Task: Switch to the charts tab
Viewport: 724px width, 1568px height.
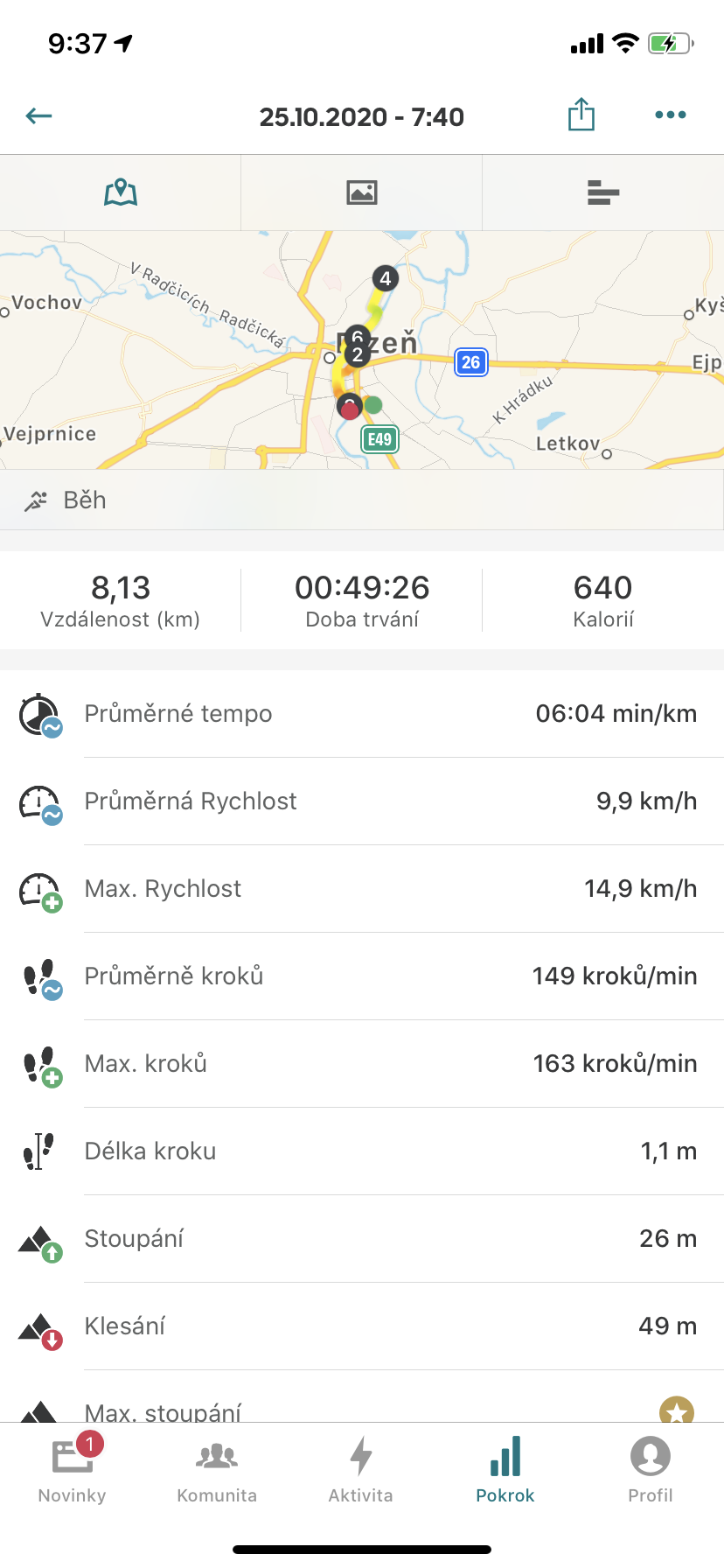Action: tap(603, 192)
